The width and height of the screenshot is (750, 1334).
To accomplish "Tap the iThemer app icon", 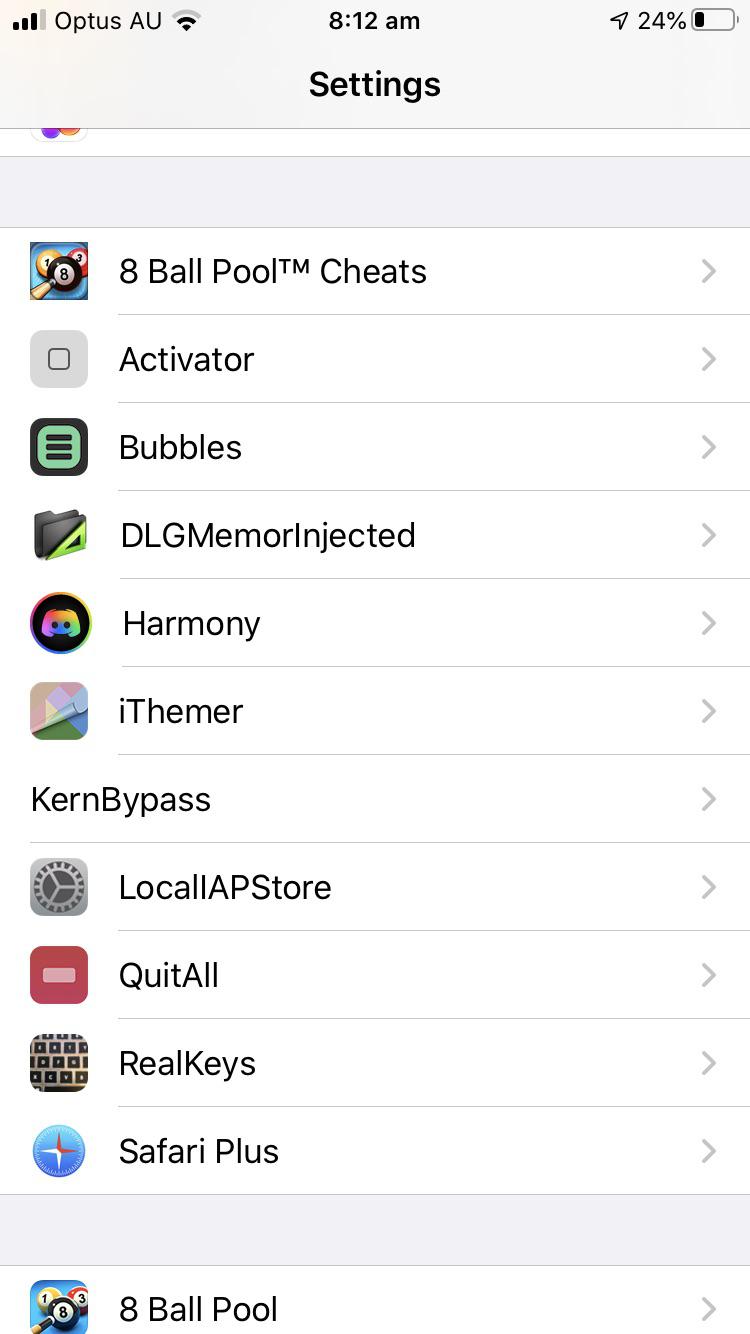I will coord(58,711).
